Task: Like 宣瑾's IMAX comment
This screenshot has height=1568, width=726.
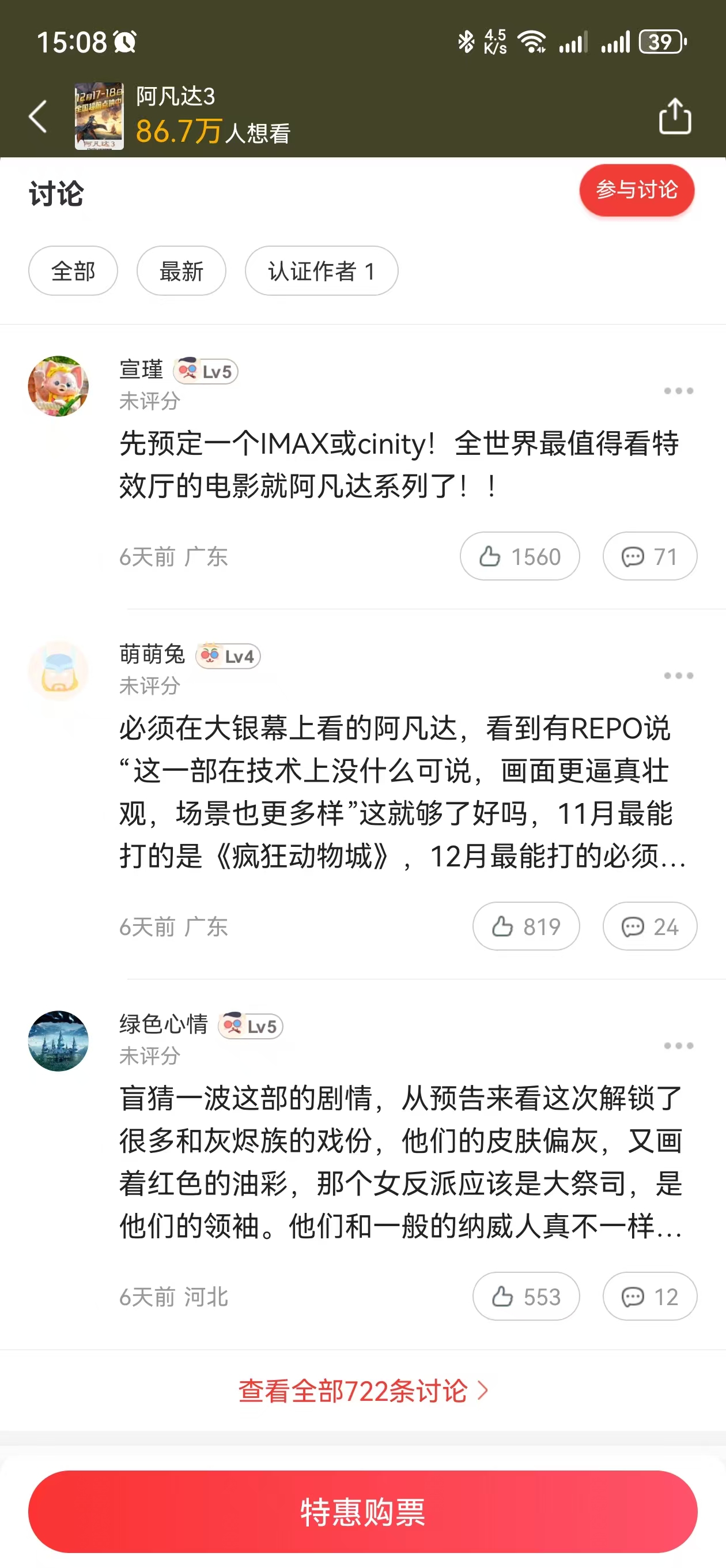Action: [x=520, y=556]
